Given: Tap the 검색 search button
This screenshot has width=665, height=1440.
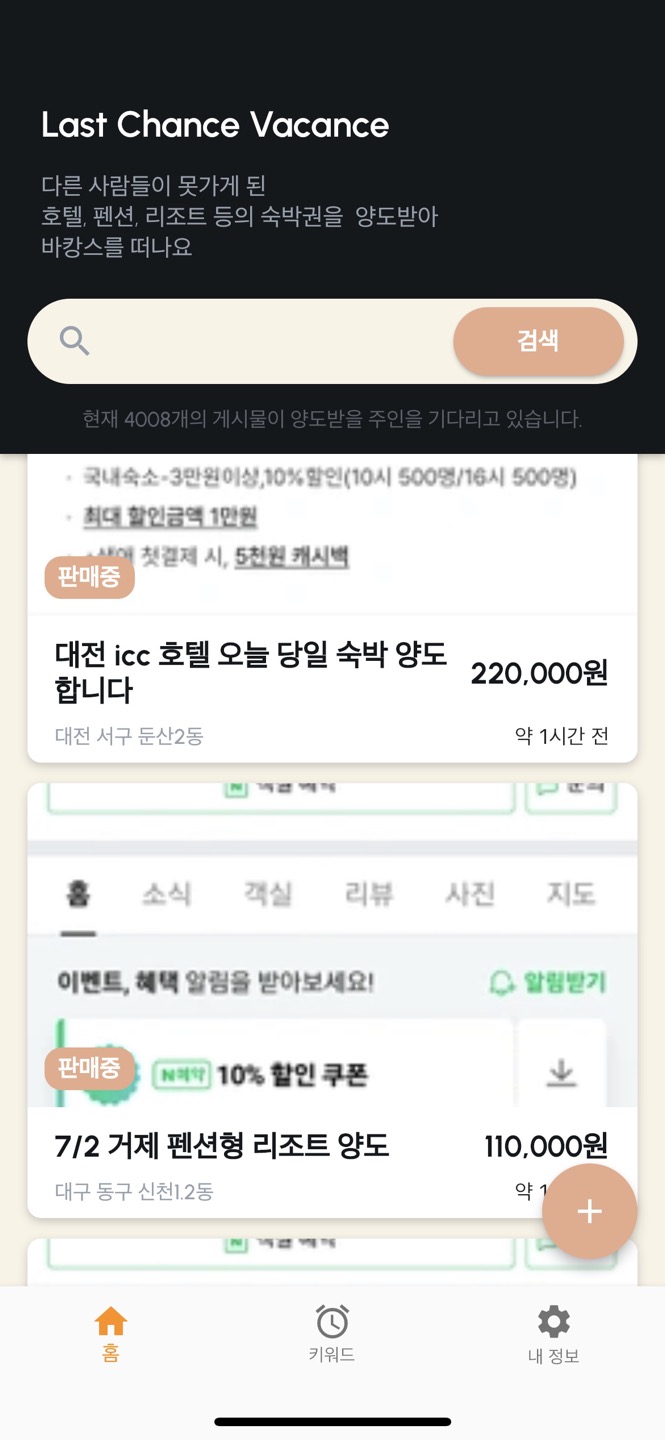Looking at the screenshot, I should click(538, 341).
